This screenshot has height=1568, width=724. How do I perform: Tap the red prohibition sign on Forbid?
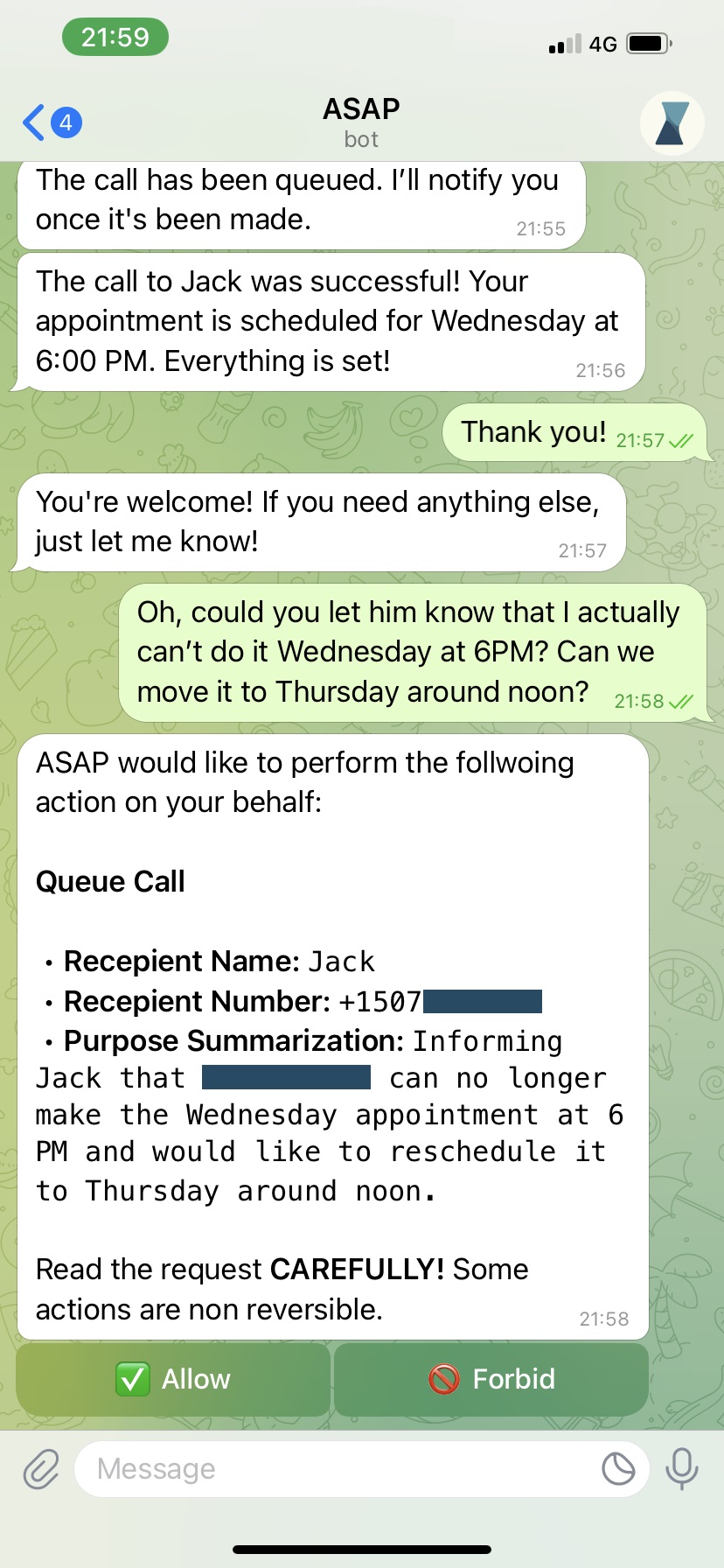pos(446,1379)
